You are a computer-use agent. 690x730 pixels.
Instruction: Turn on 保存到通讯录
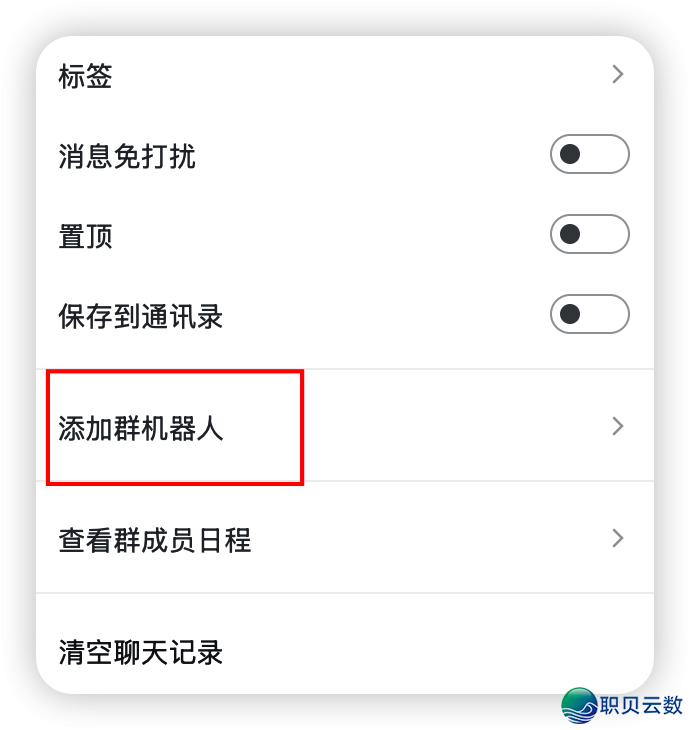[x=589, y=315]
